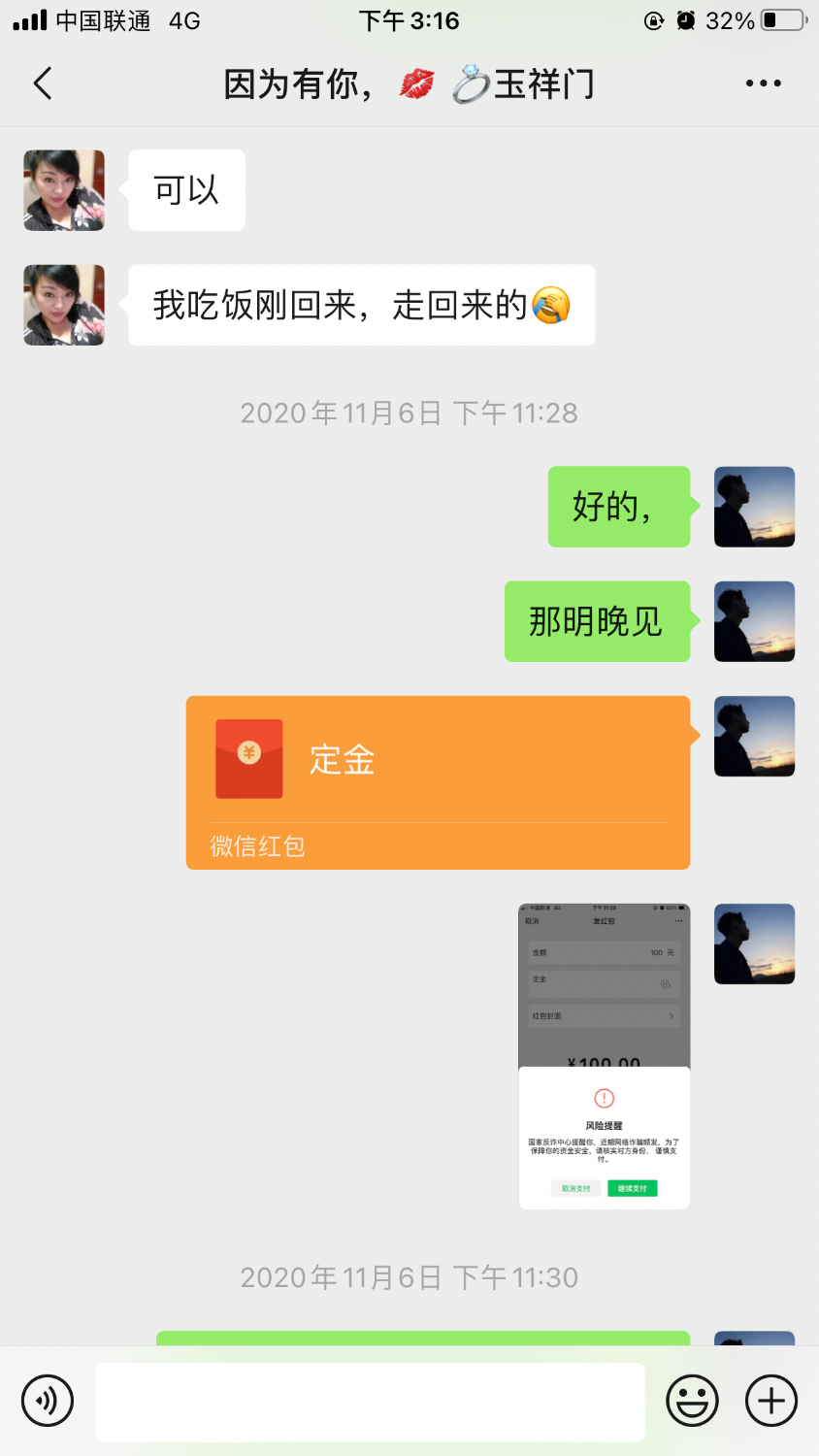819x1456 pixels.
Task: Tap the message text field
Action: pyautogui.click(x=370, y=1402)
